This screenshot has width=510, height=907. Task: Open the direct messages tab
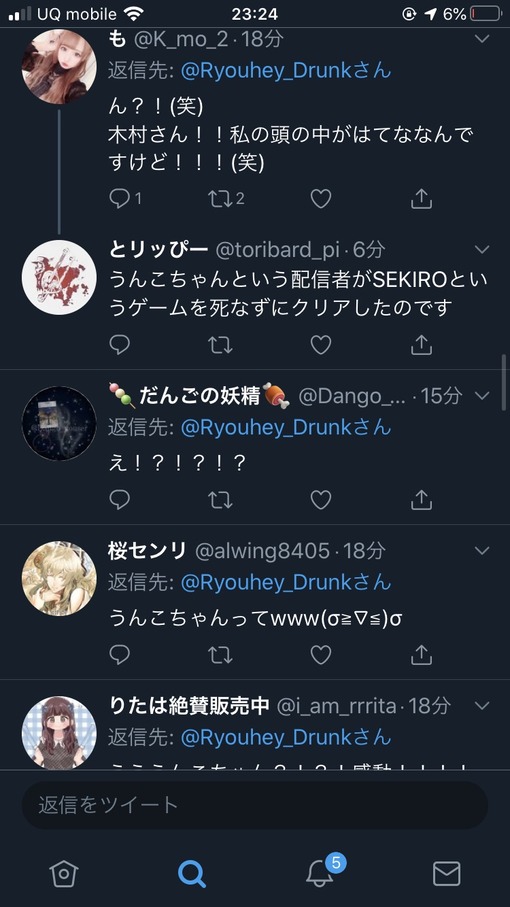click(447, 873)
